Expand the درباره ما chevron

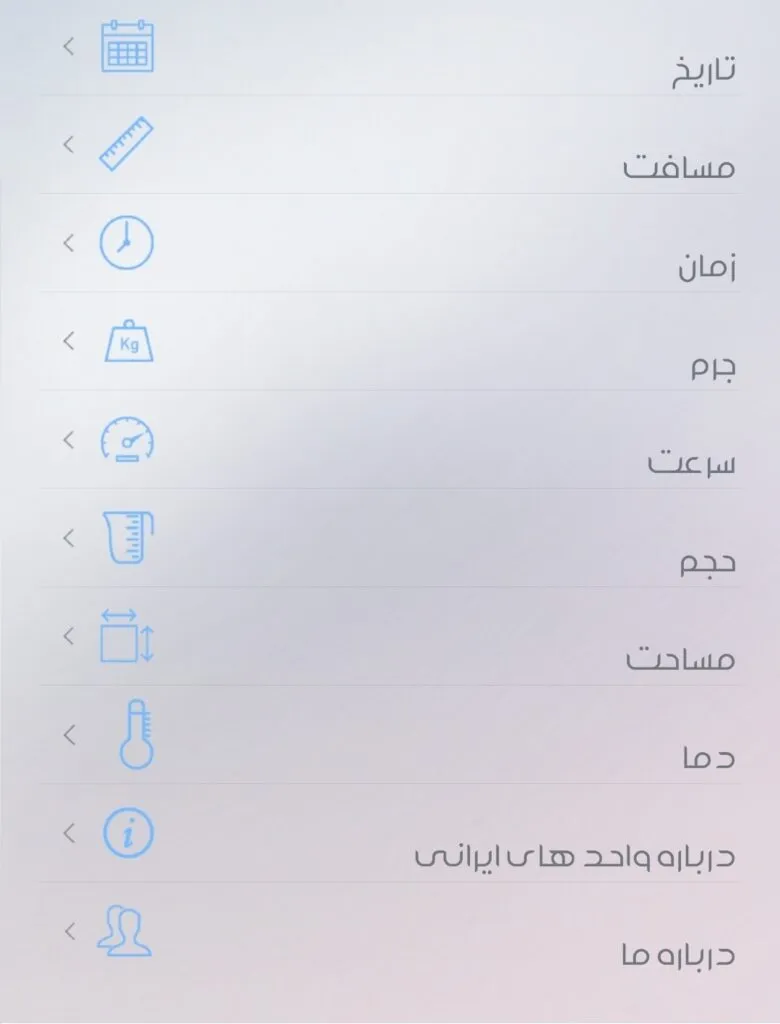pos(68,931)
